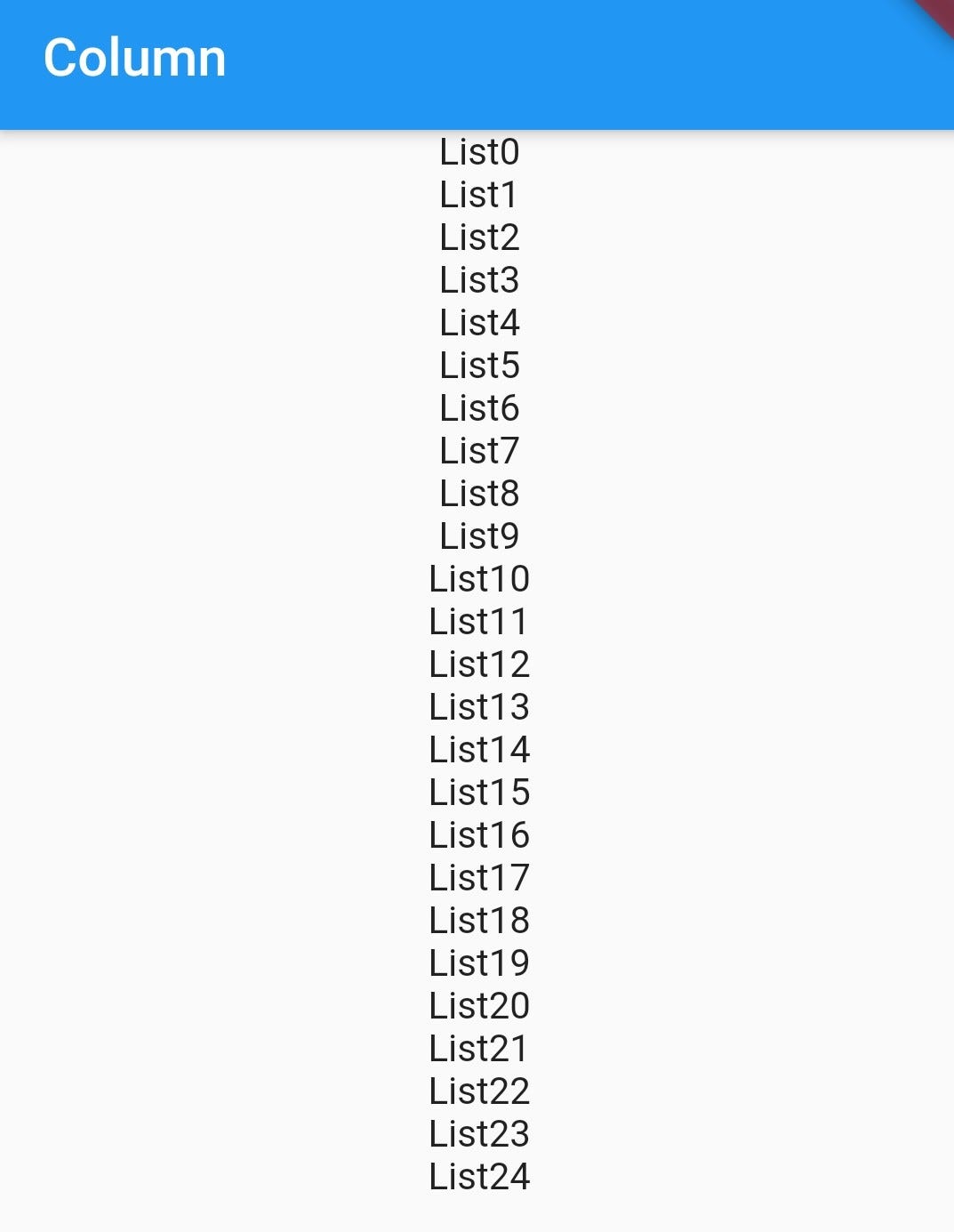
Task: Select the List7 item
Action: pyautogui.click(x=479, y=451)
